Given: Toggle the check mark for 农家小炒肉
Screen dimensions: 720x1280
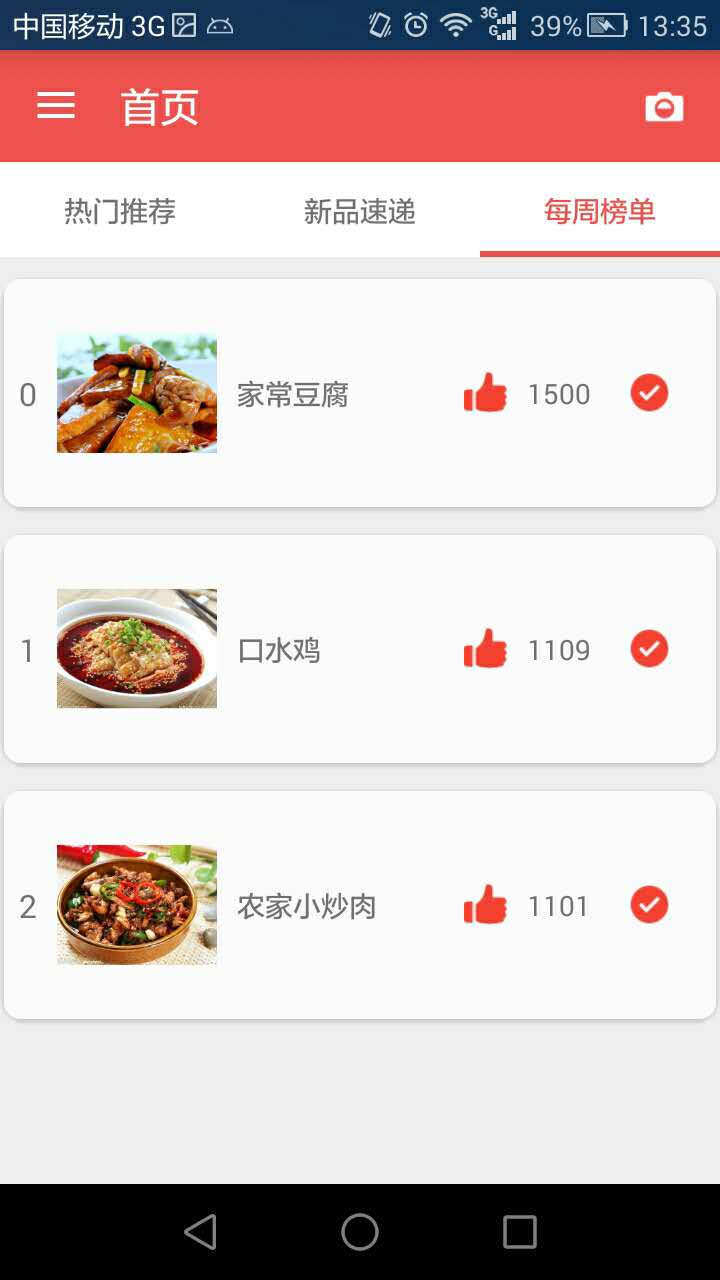Looking at the screenshot, I should click(649, 905).
